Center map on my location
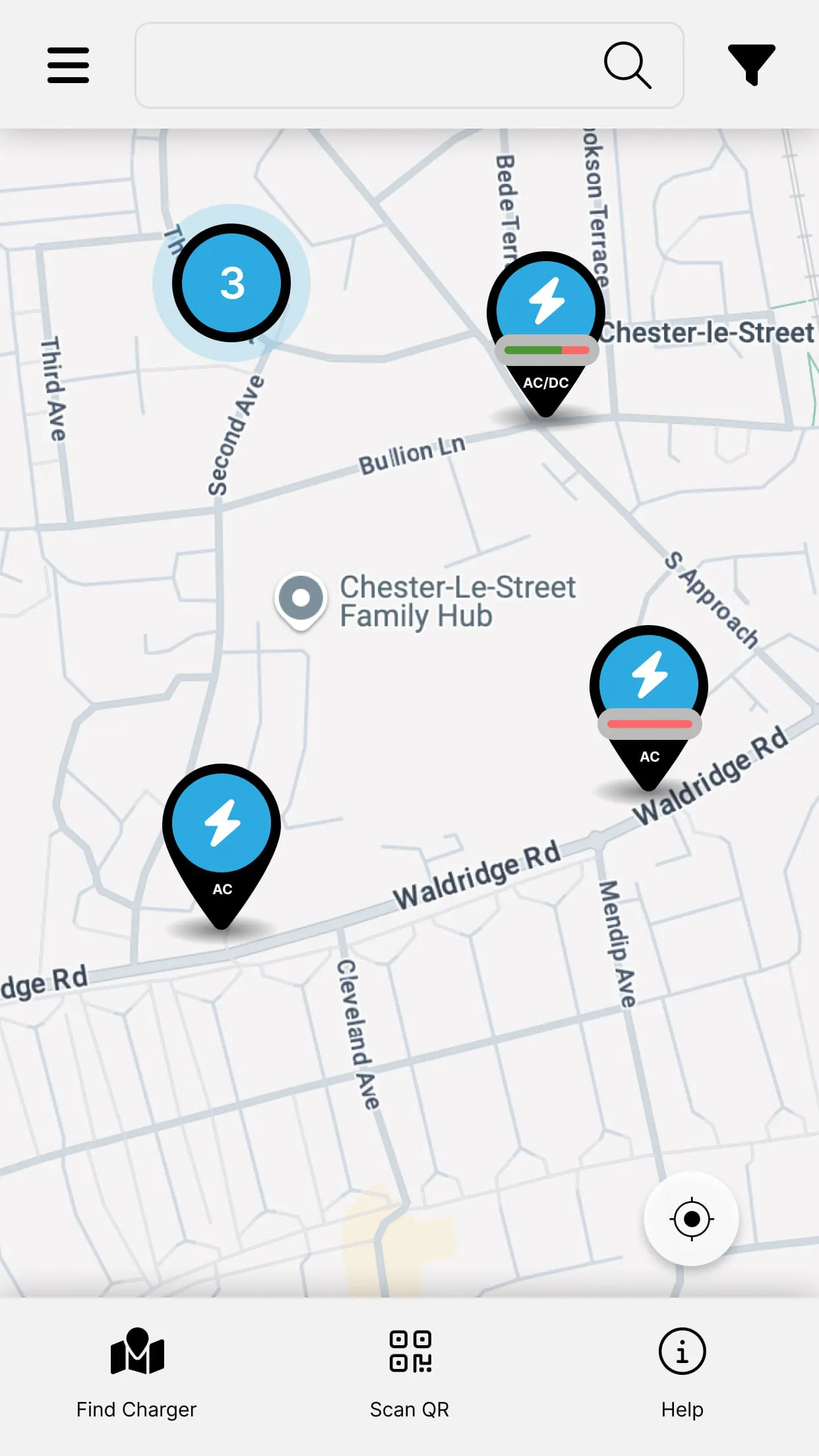This screenshot has width=819, height=1456. click(691, 1219)
